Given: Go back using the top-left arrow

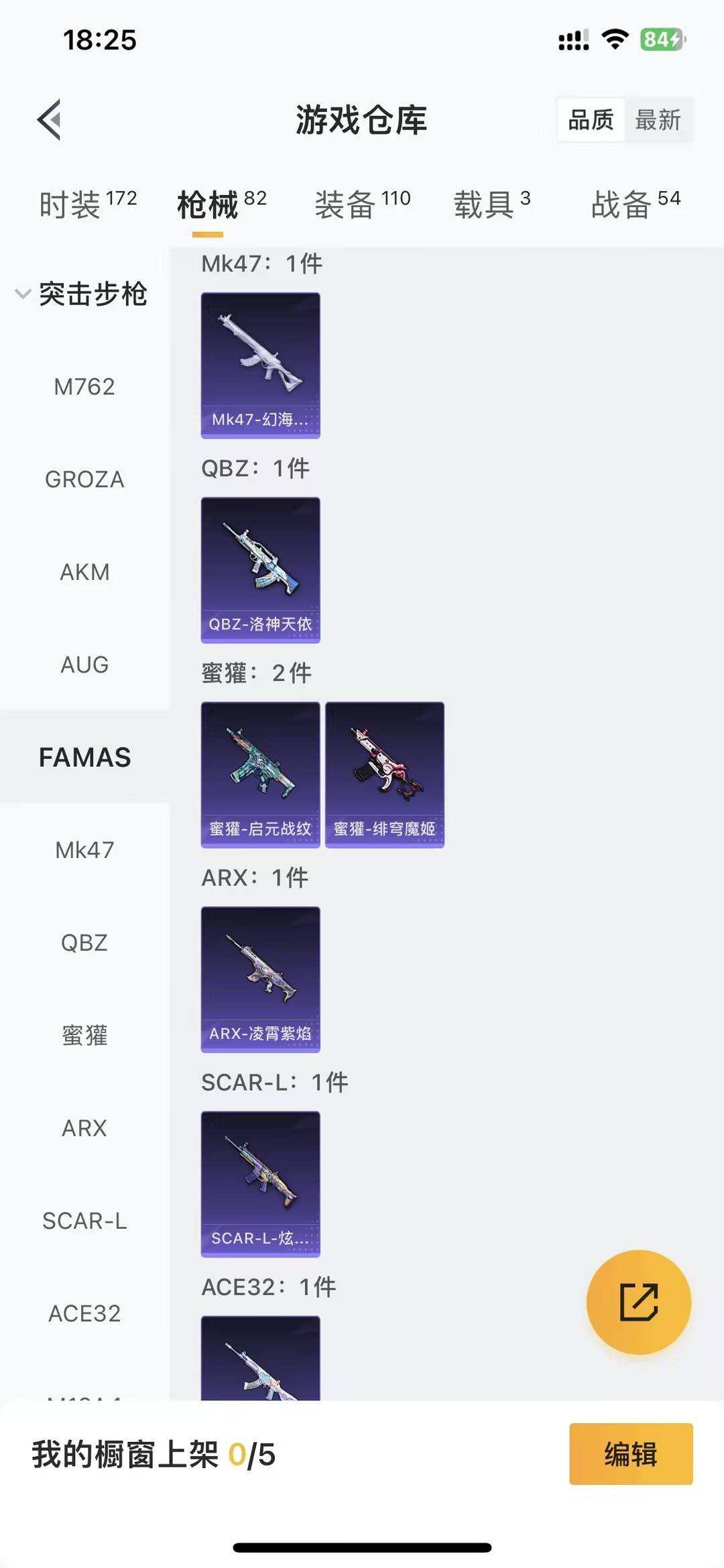Looking at the screenshot, I should (50, 120).
